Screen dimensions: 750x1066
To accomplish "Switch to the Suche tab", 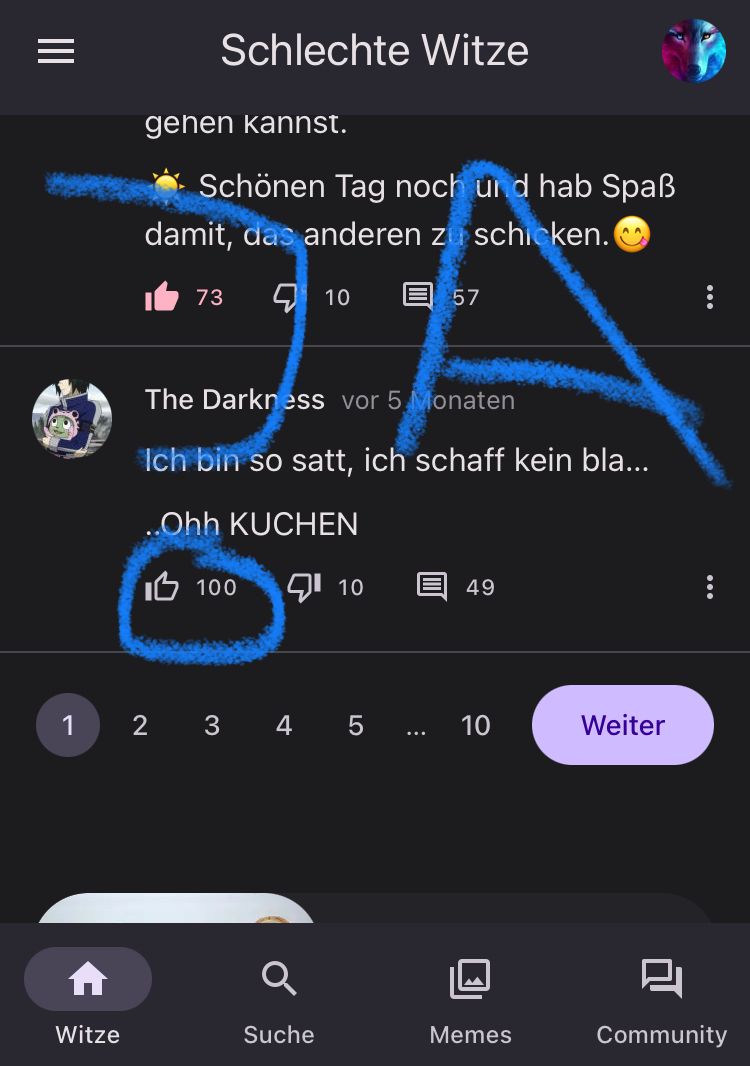I will click(x=279, y=995).
